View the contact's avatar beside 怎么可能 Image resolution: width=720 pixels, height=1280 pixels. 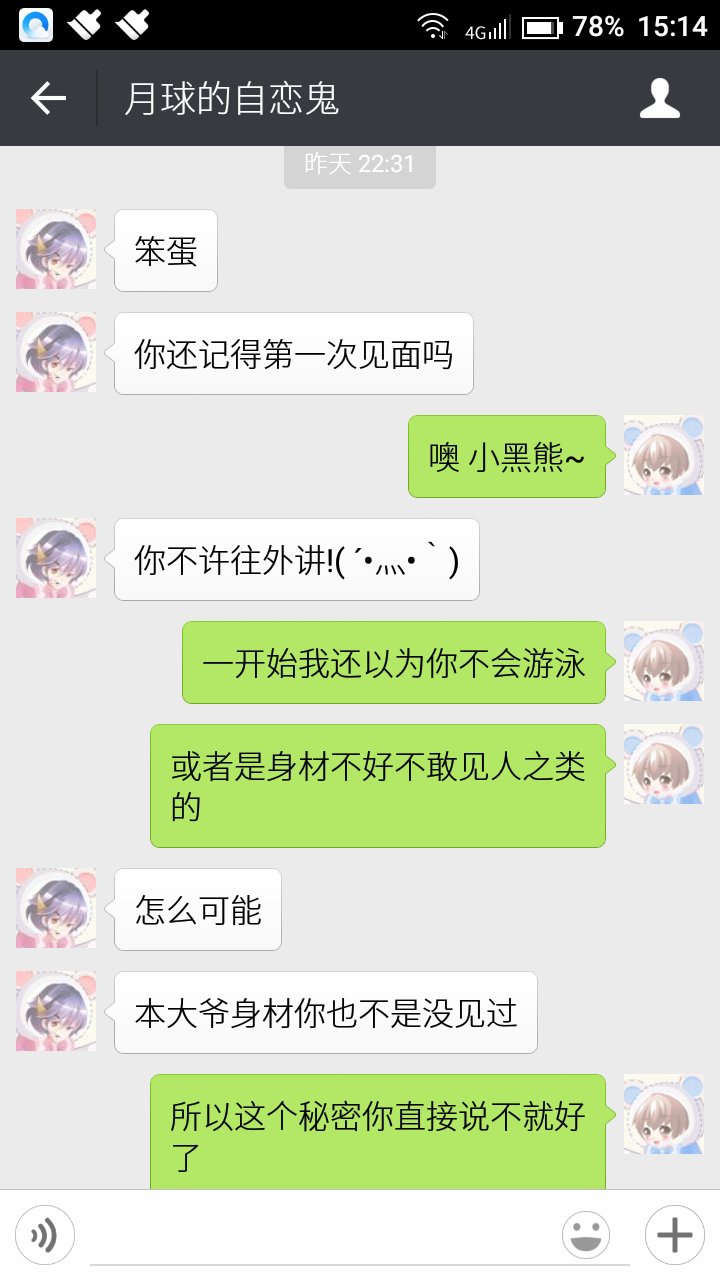coord(56,908)
